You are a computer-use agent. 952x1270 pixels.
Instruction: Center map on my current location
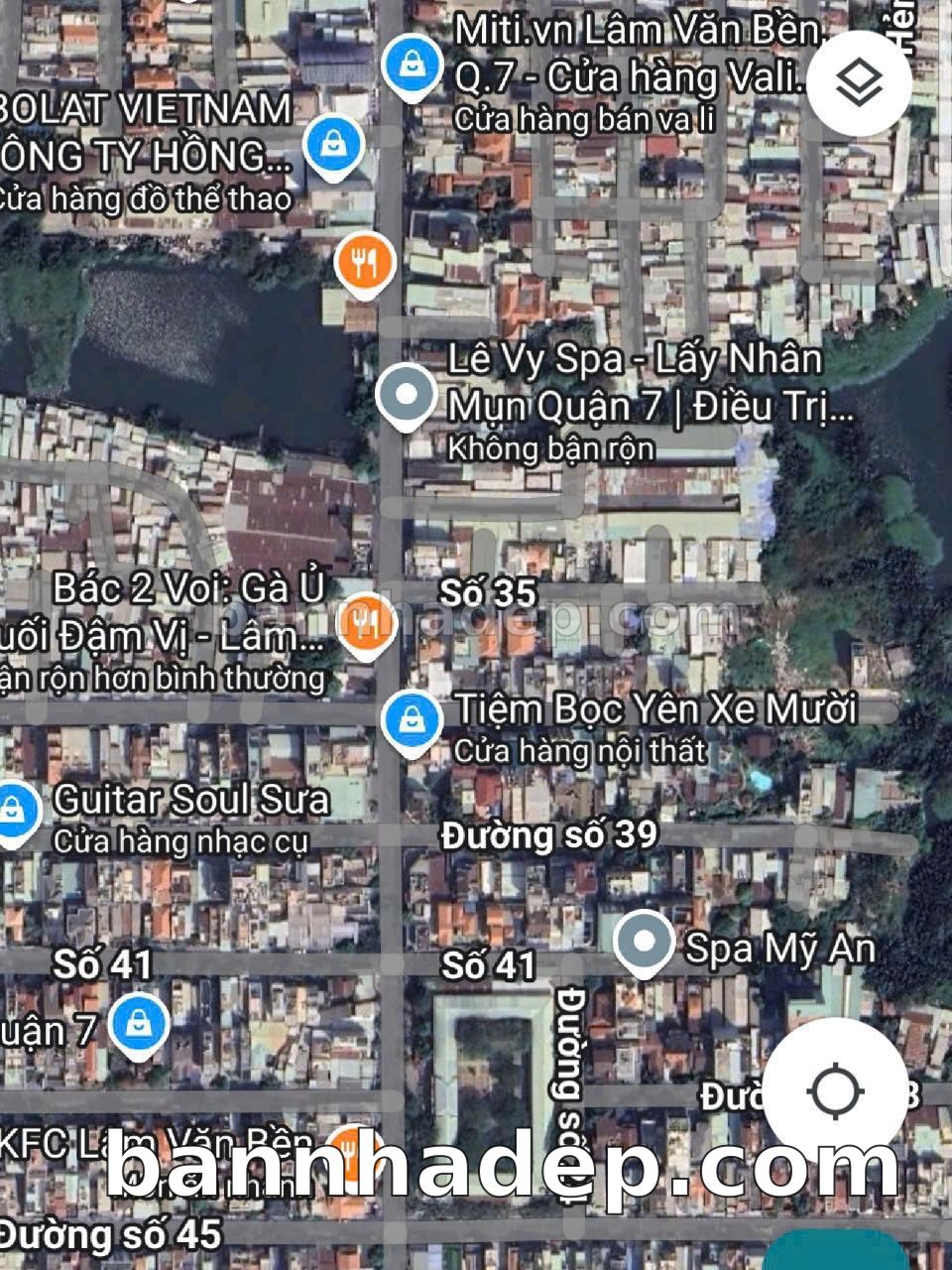point(835,1092)
